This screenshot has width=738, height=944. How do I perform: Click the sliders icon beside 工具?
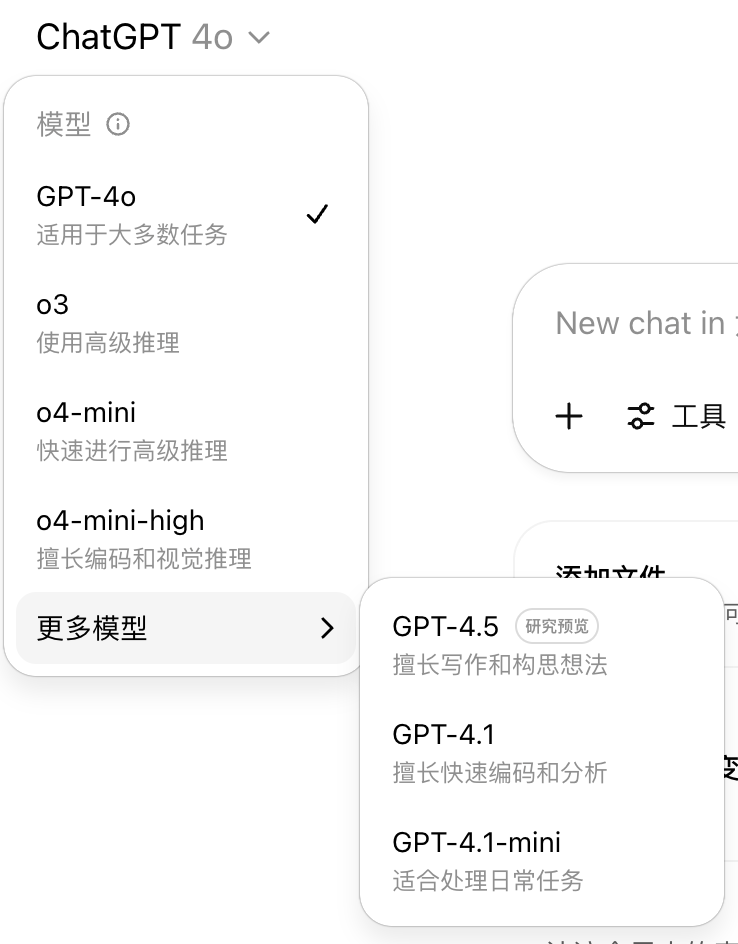[641, 417]
